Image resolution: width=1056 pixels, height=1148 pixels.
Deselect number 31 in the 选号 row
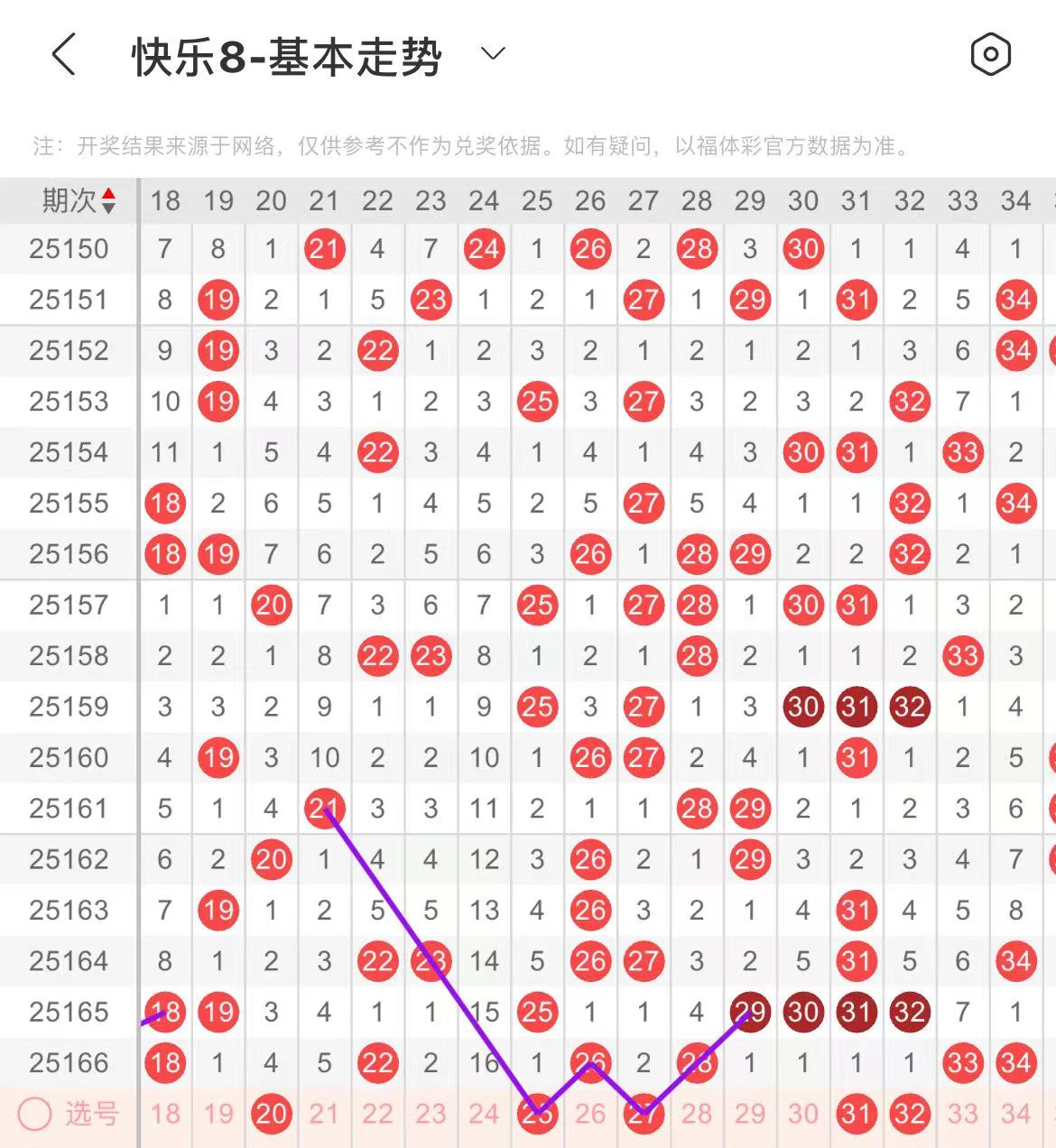coord(856,1114)
